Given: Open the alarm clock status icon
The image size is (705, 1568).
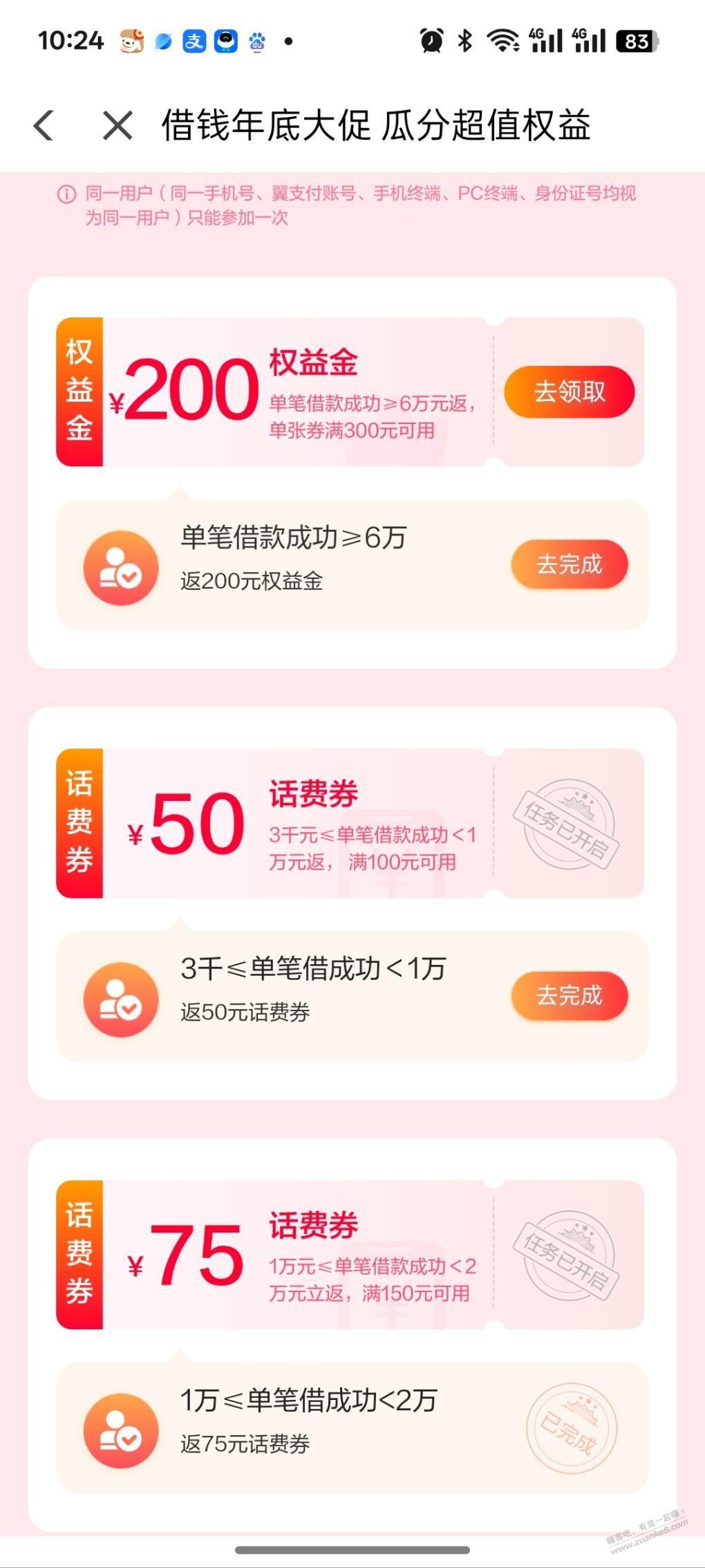Looking at the screenshot, I should pyautogui.click(x=432, y=41).
